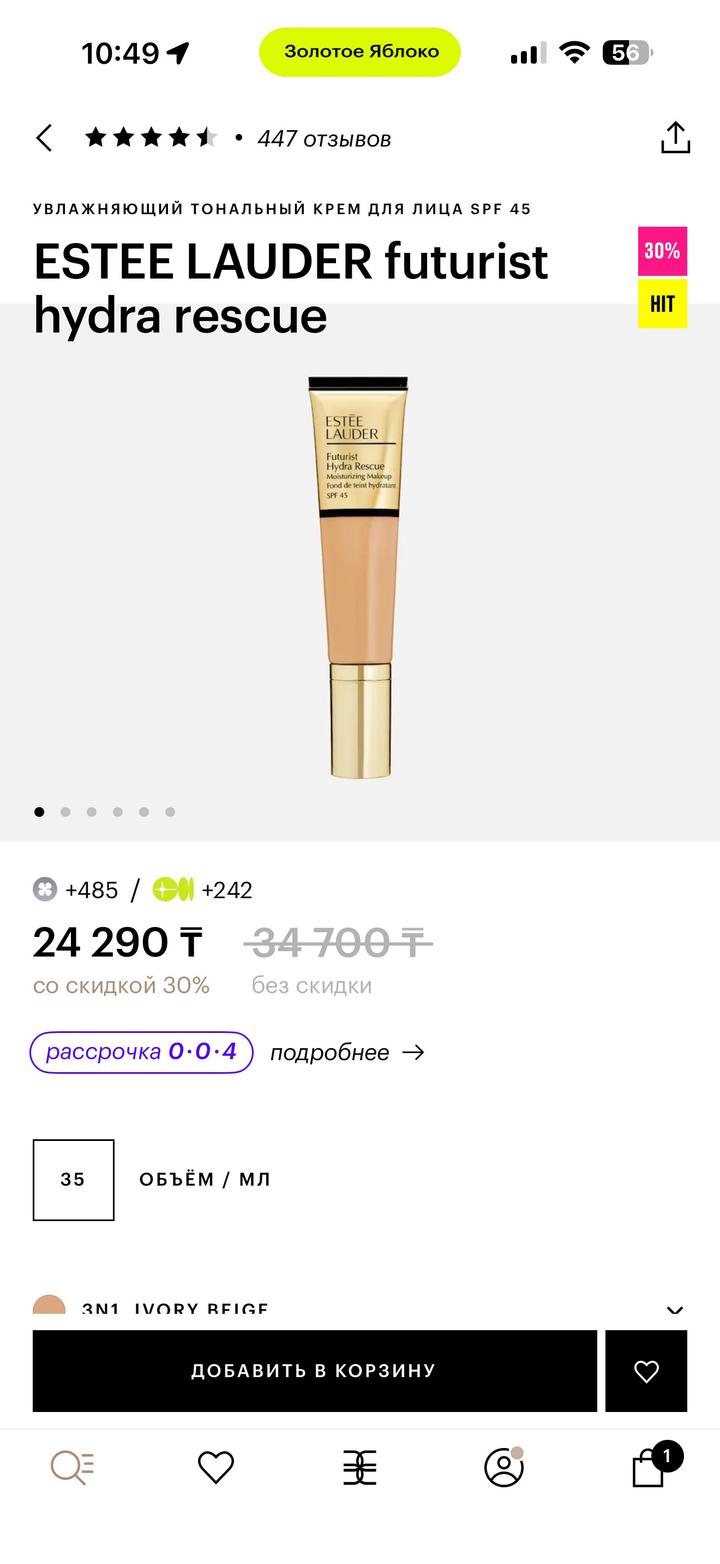Switch to the favorites tab in bottom bar
720x1564 pixels.
[x=215, y=1467]
